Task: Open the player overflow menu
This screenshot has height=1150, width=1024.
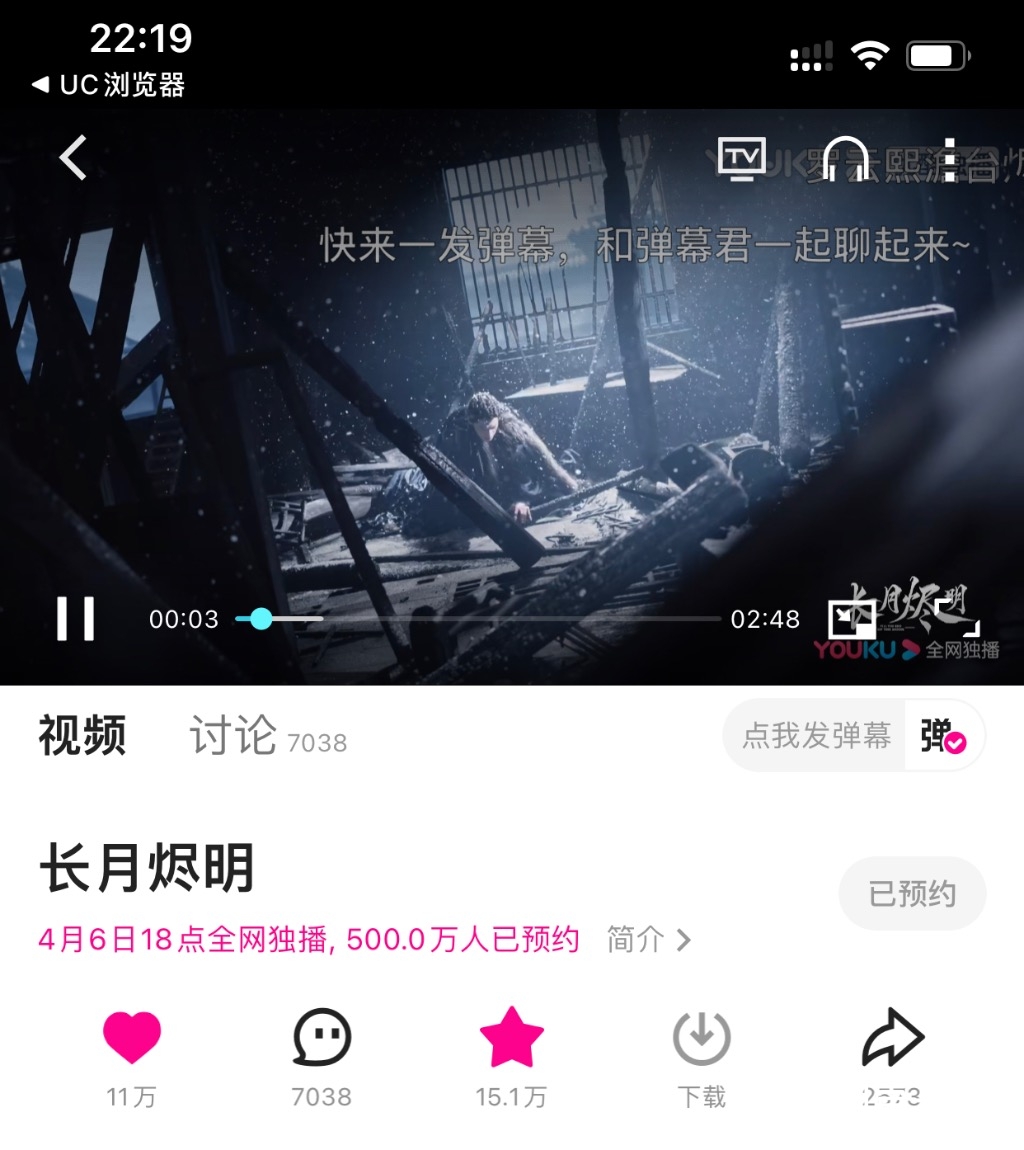Action: click(x=949, y=158)
